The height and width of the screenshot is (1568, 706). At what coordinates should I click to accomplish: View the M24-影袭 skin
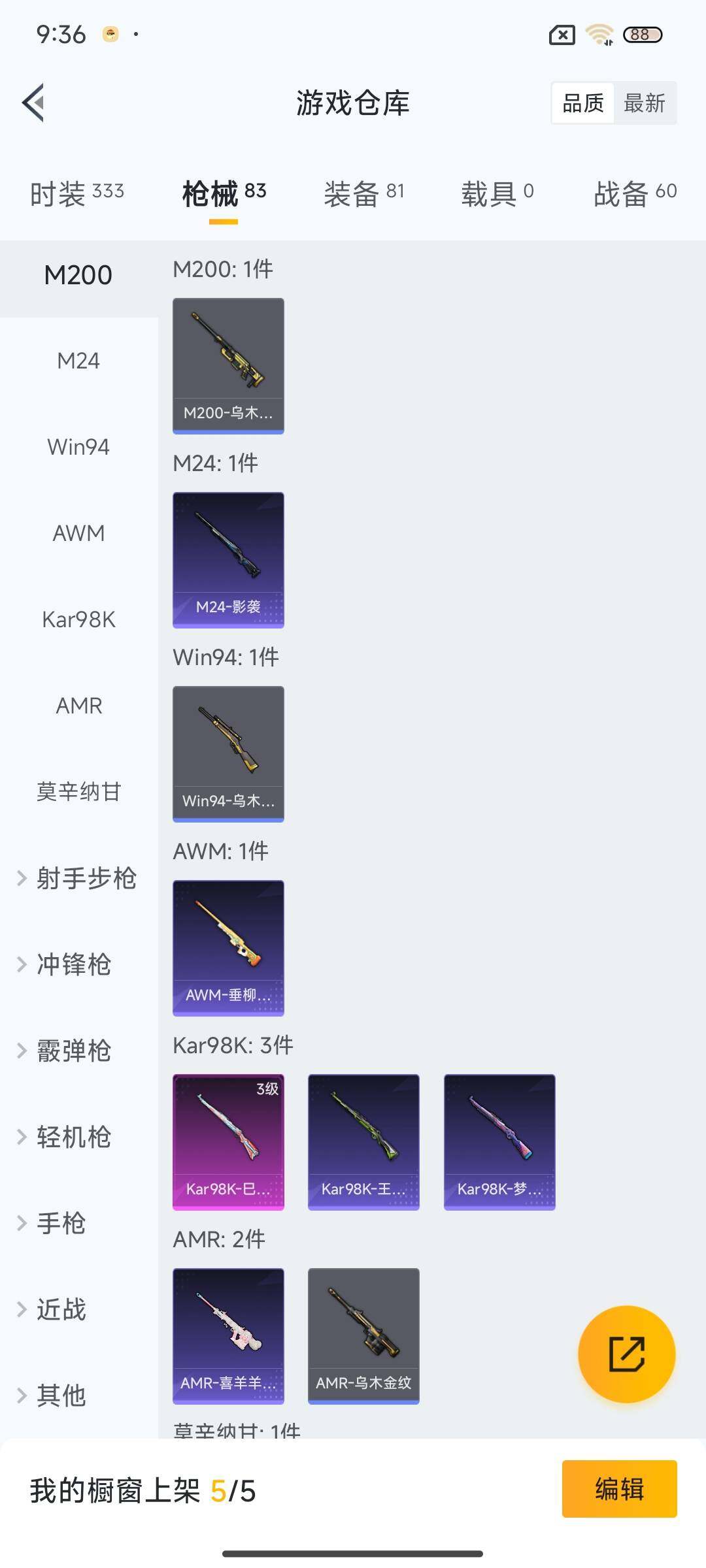click(228, 560)
